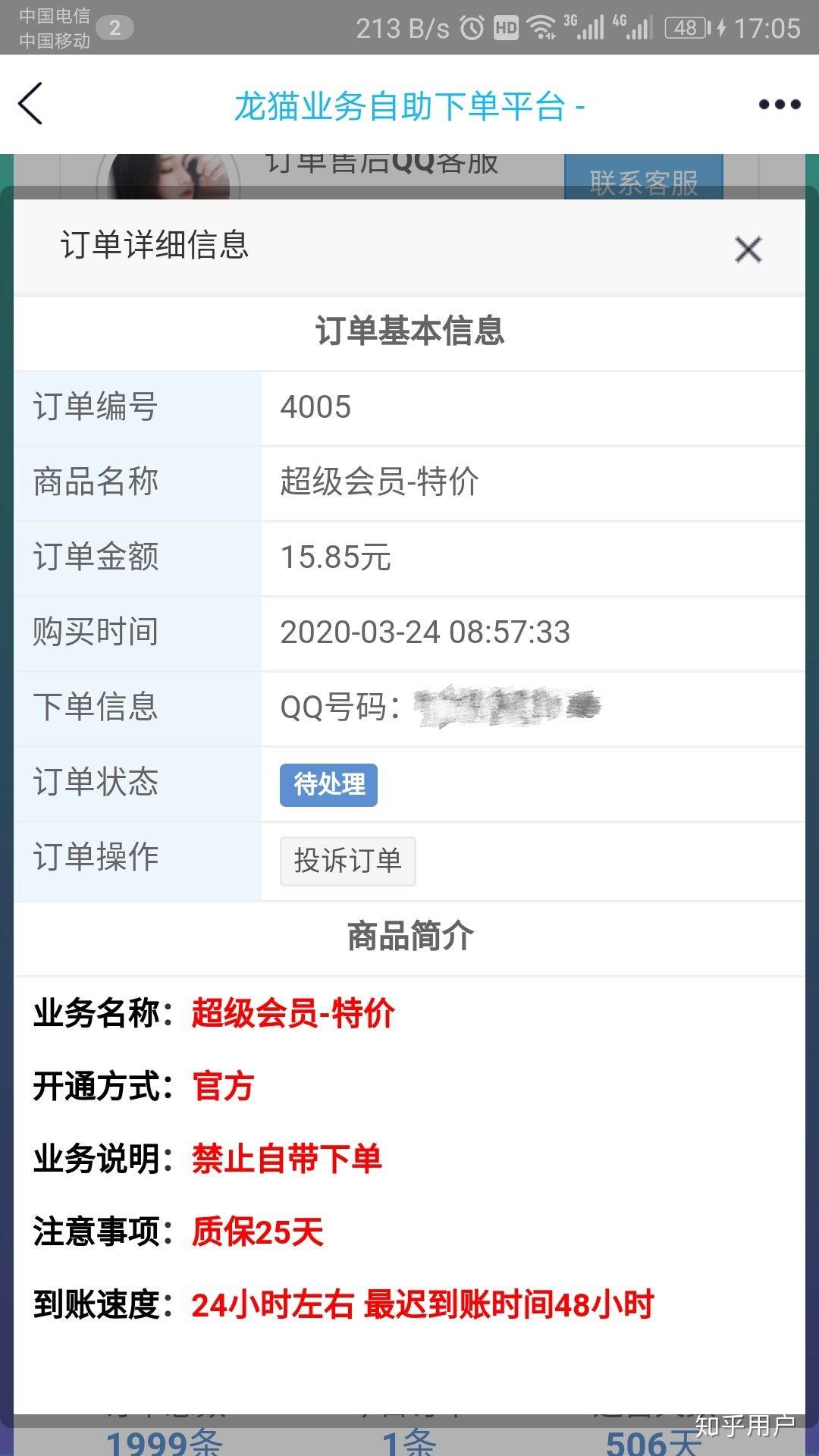Open the three-dot overflow menu
The image size is (819, 1456).
[780, 105]
